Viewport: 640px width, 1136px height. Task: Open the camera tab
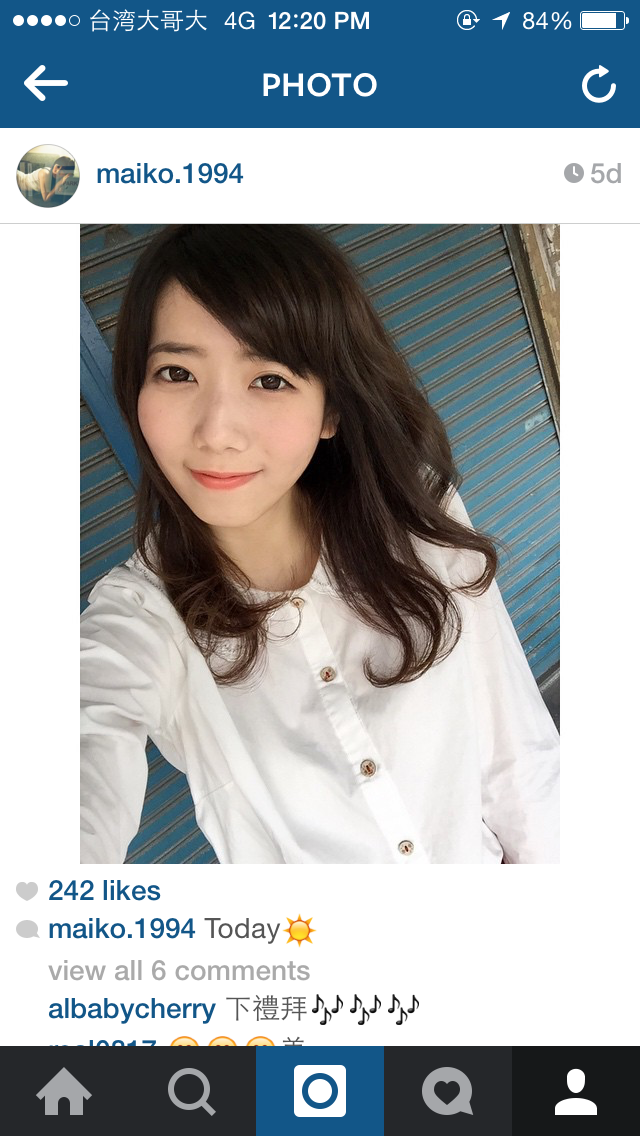coord(320,1091)
